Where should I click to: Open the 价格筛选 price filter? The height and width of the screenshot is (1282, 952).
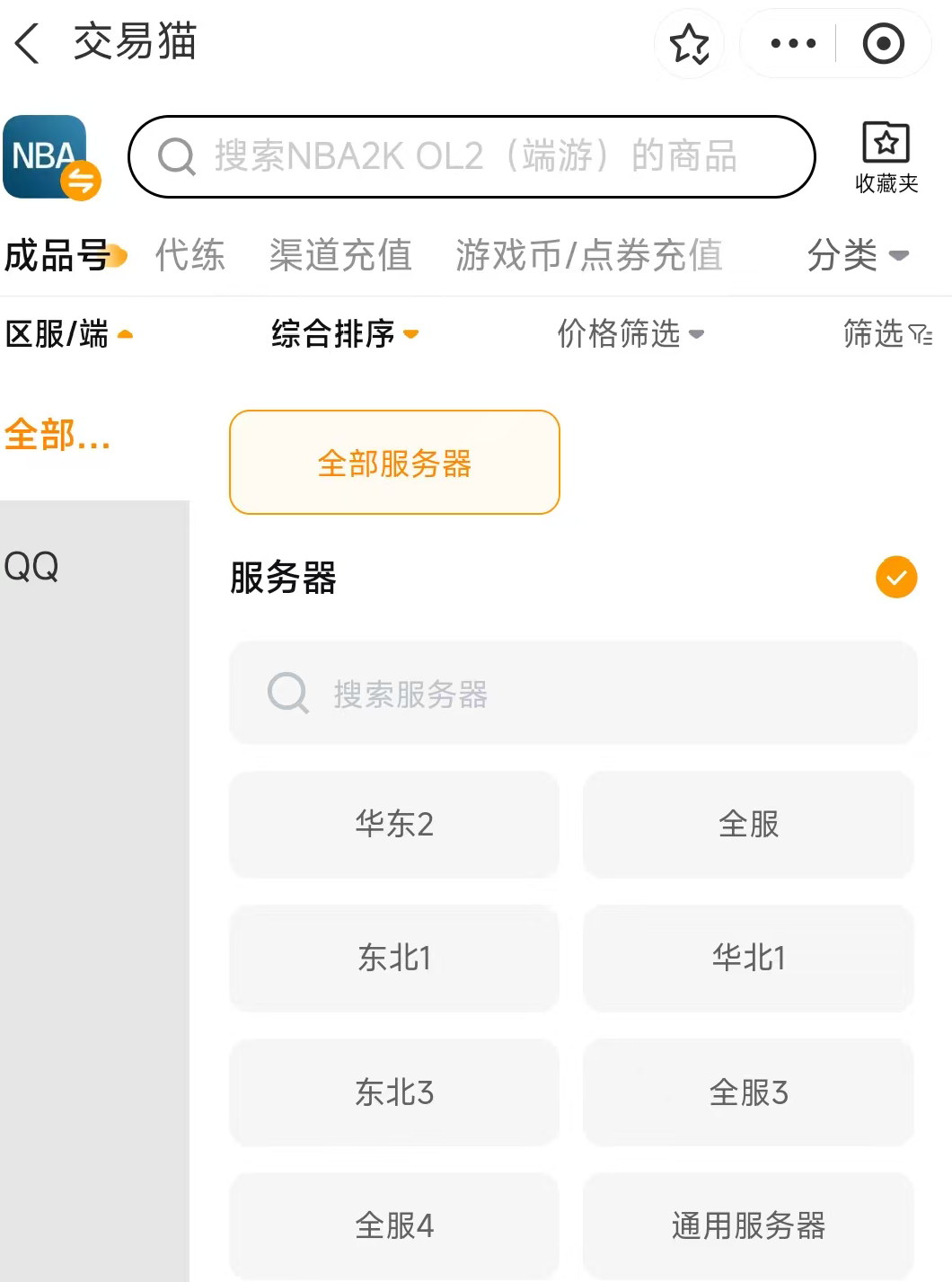click(630, 334)
